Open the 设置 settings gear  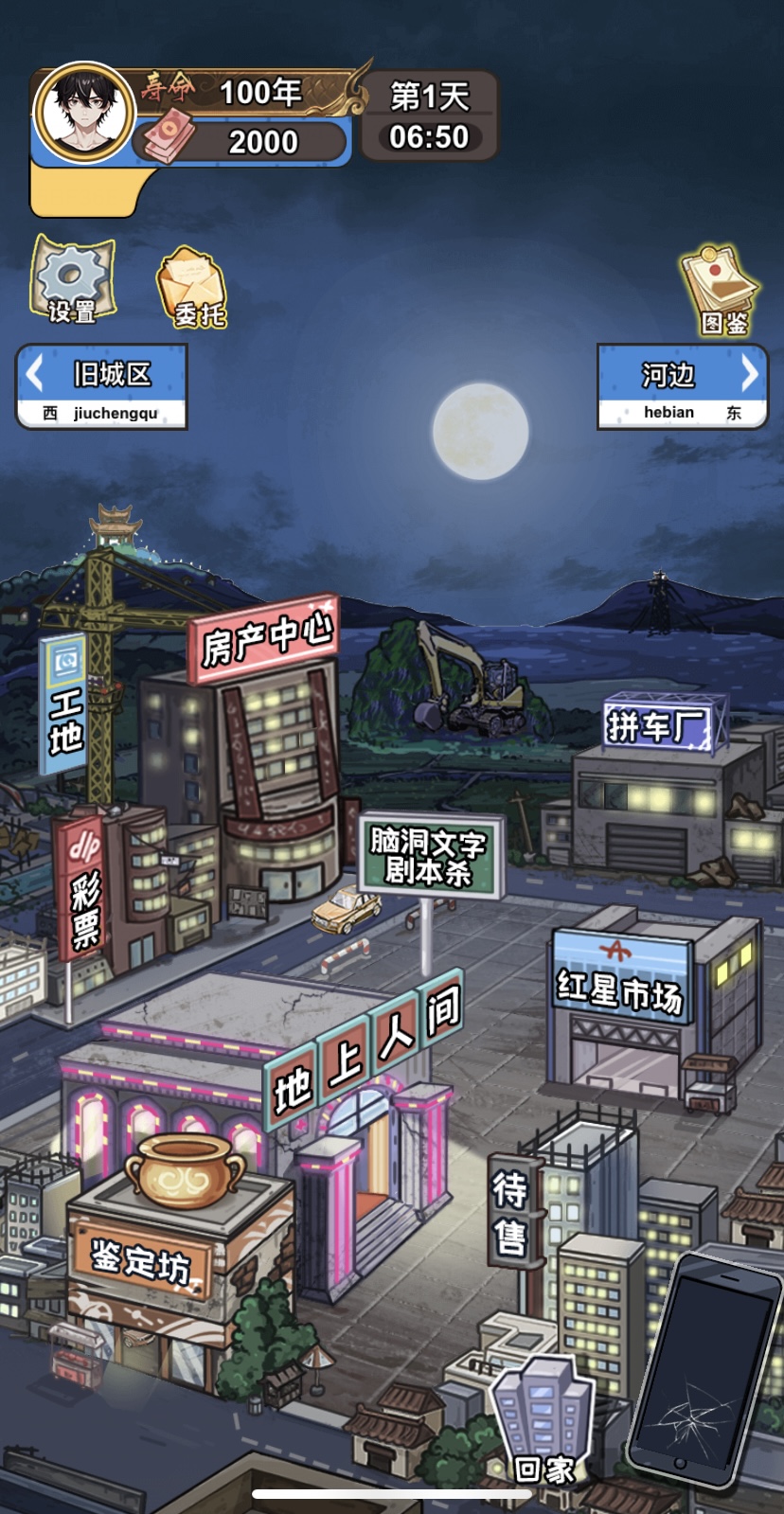(x=72, y=281)
